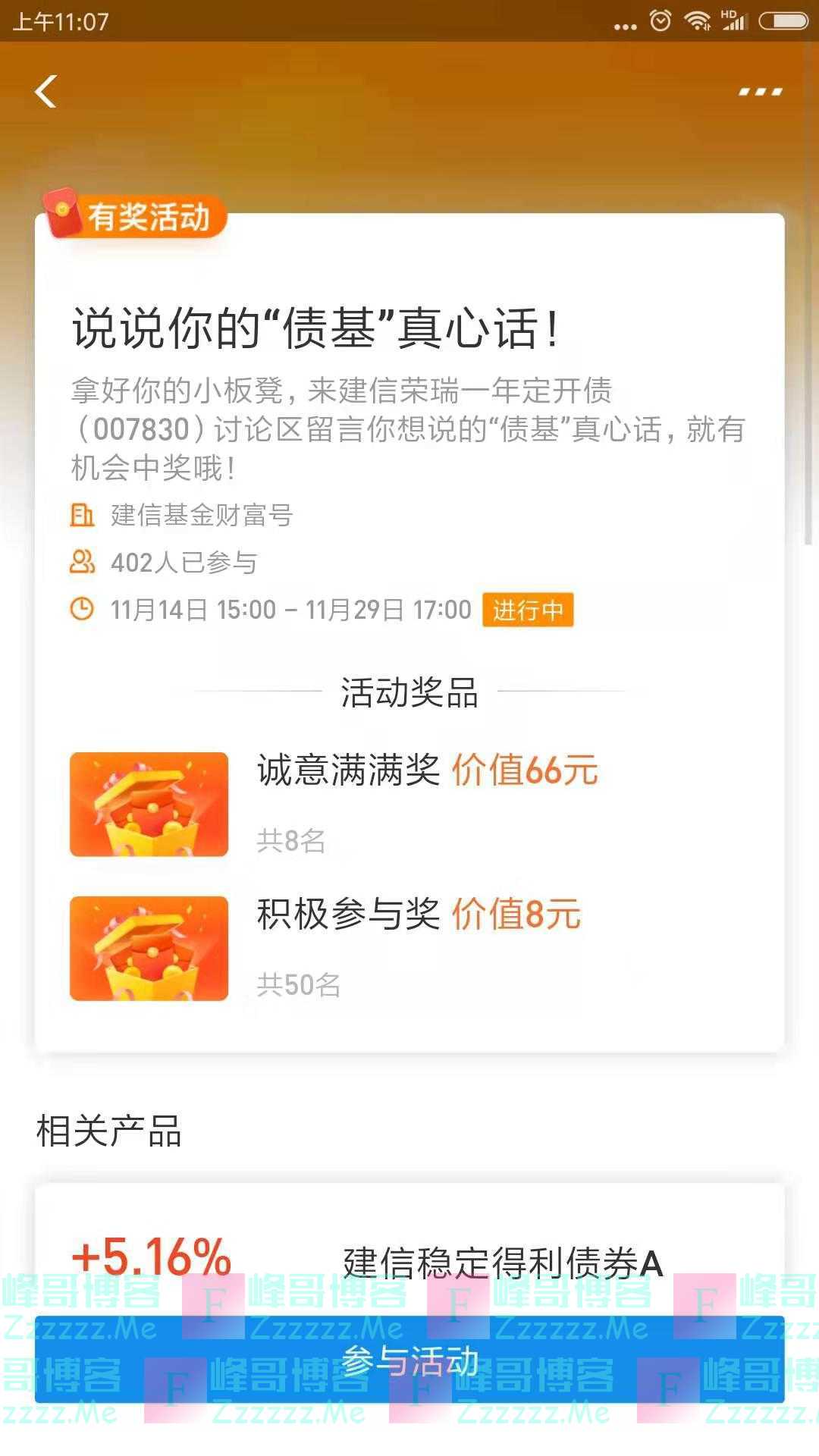Tap the 参与活动 button to join
The width and height of the screenshot is (819, 1456).
409,1361
